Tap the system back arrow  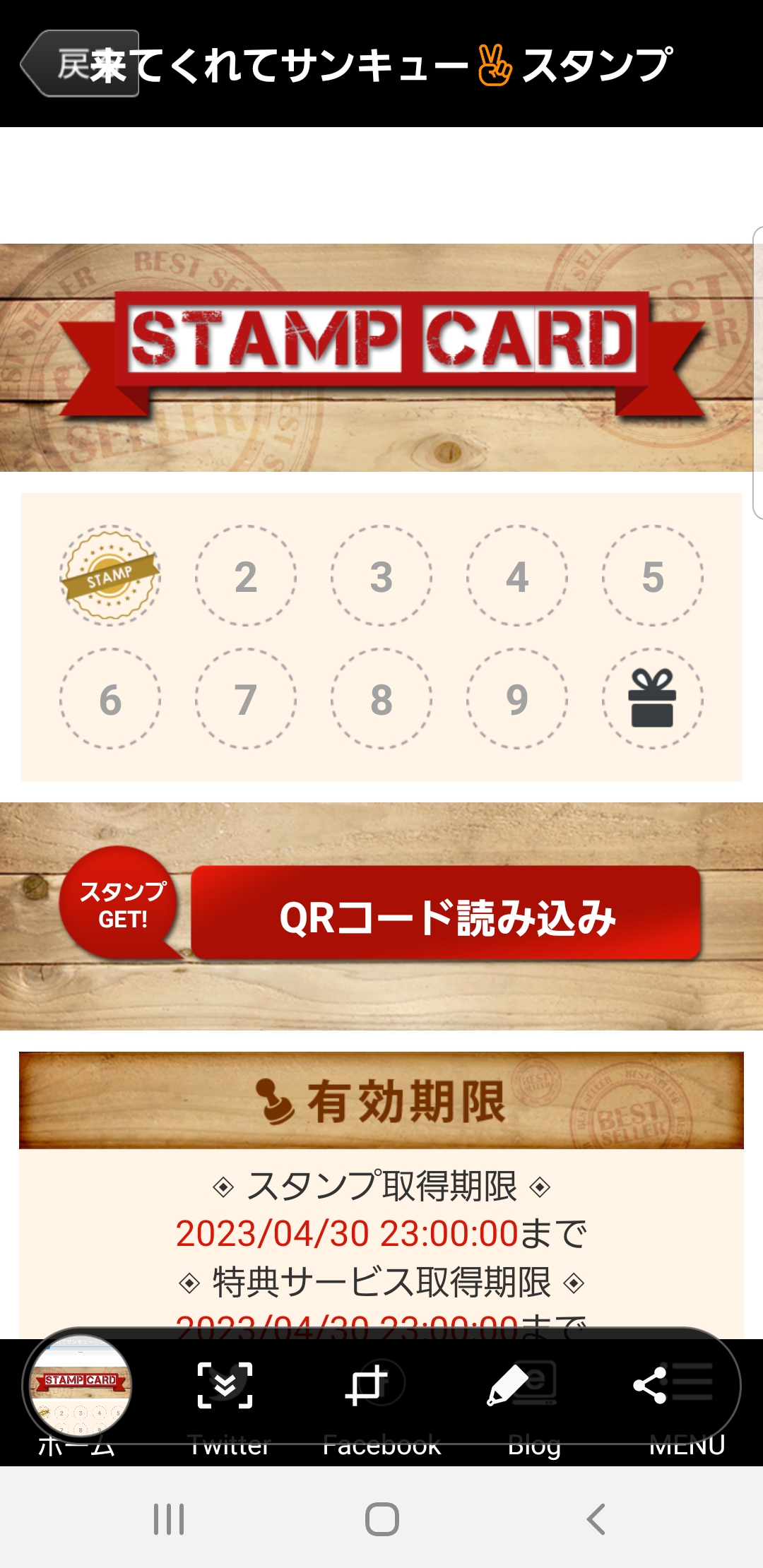(x=596, y=1519)
